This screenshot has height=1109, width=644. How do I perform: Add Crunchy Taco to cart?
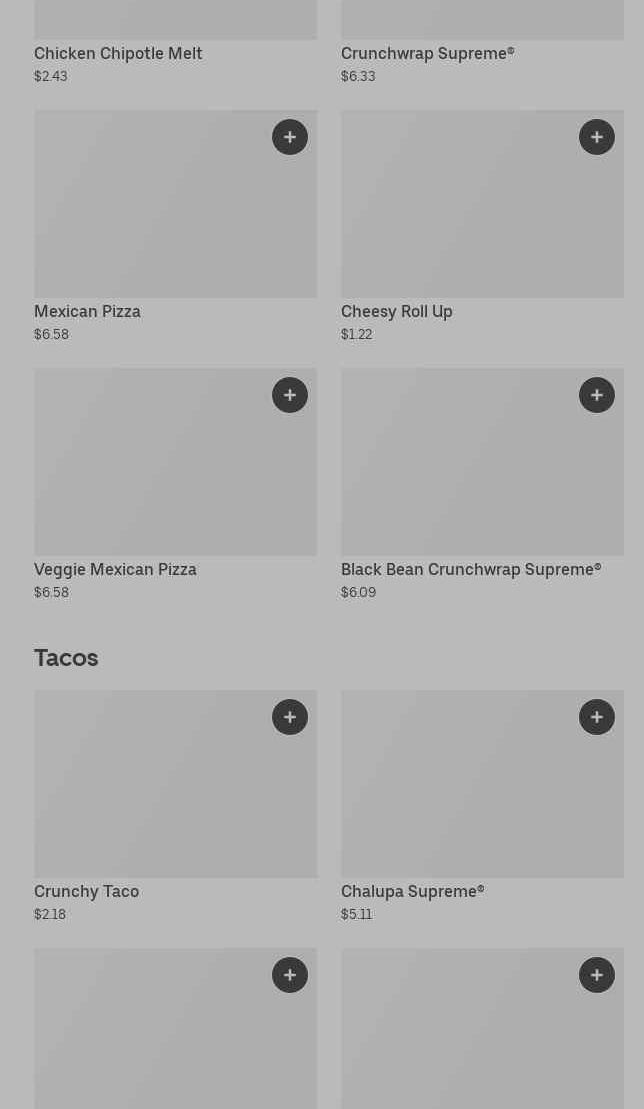[290, 717]
